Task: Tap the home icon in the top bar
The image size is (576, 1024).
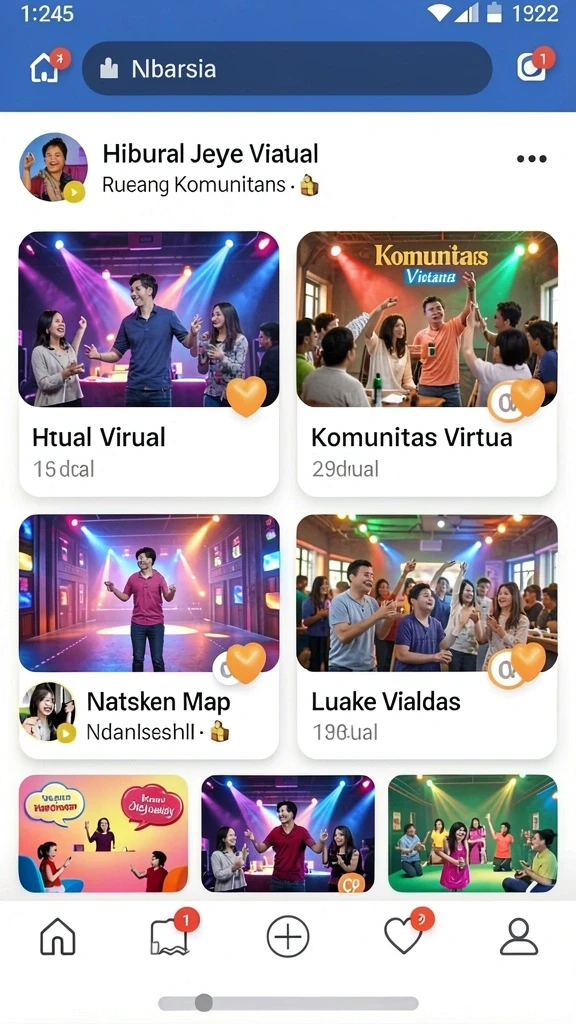Action: pos(45,69)
